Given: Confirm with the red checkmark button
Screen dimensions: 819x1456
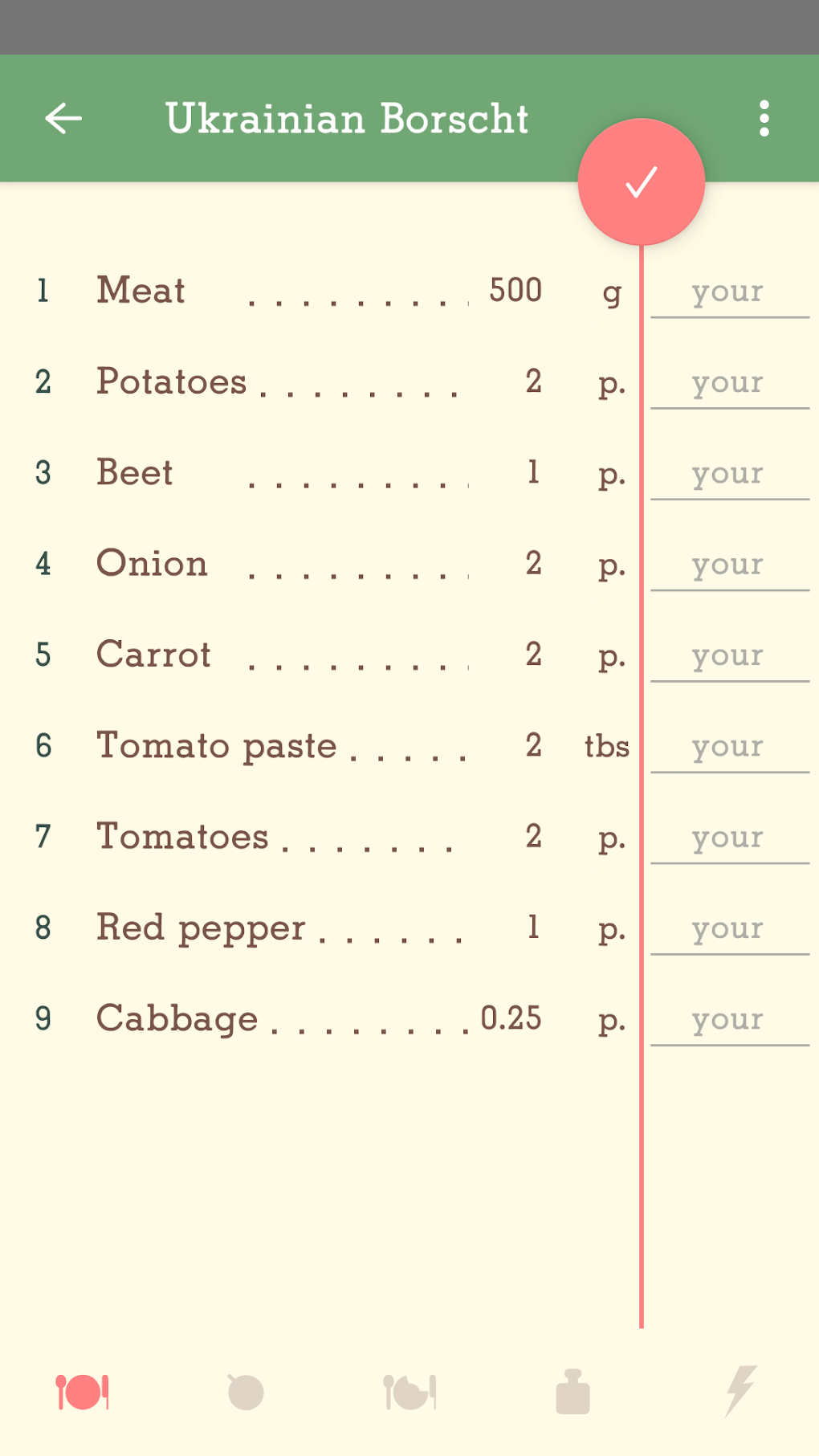Looking at the screenshot, I should click(x=642, y=182).
